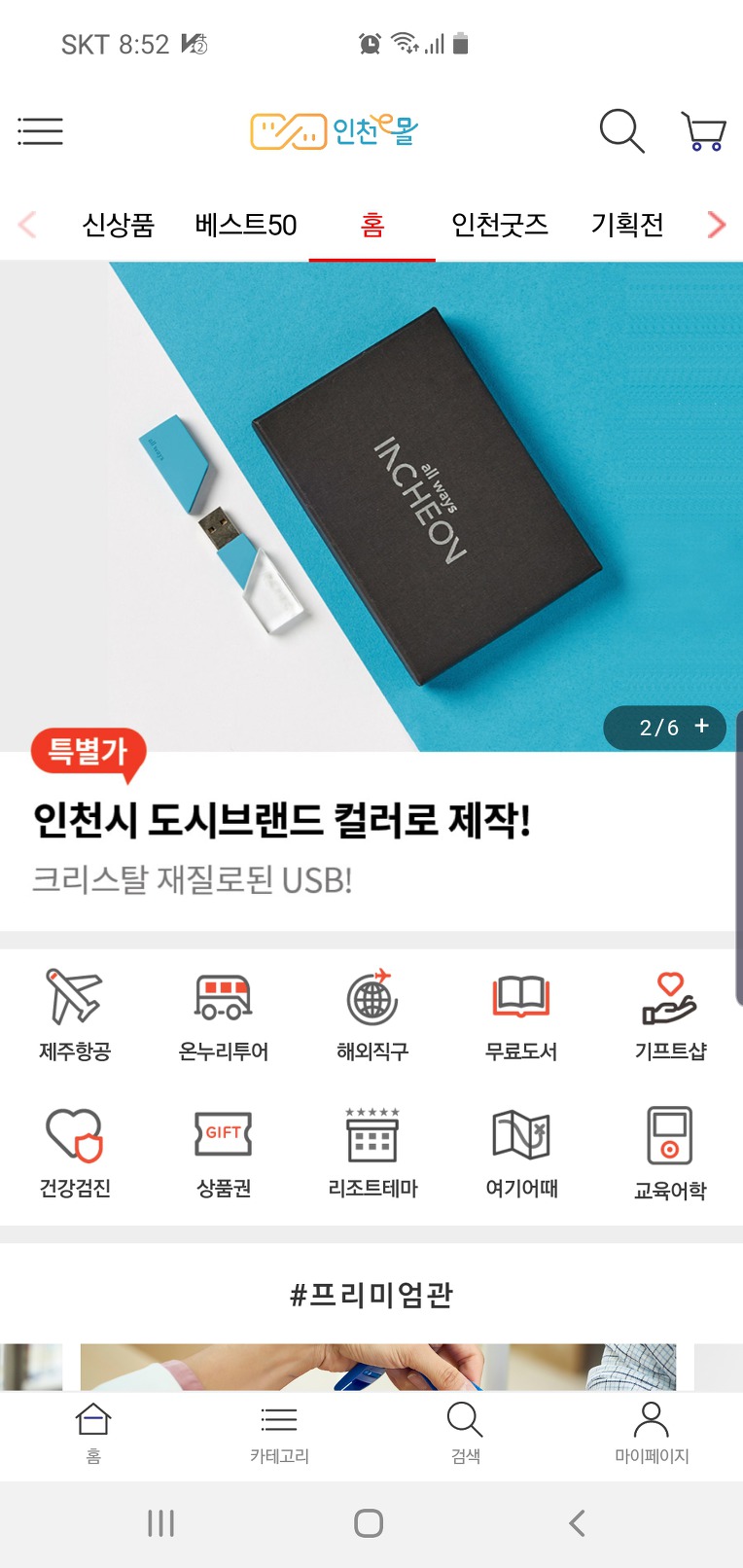Open 마이페이지 in the bottom bar
The width and height of the screenshot is (743, 1568).
[652, 1434]
